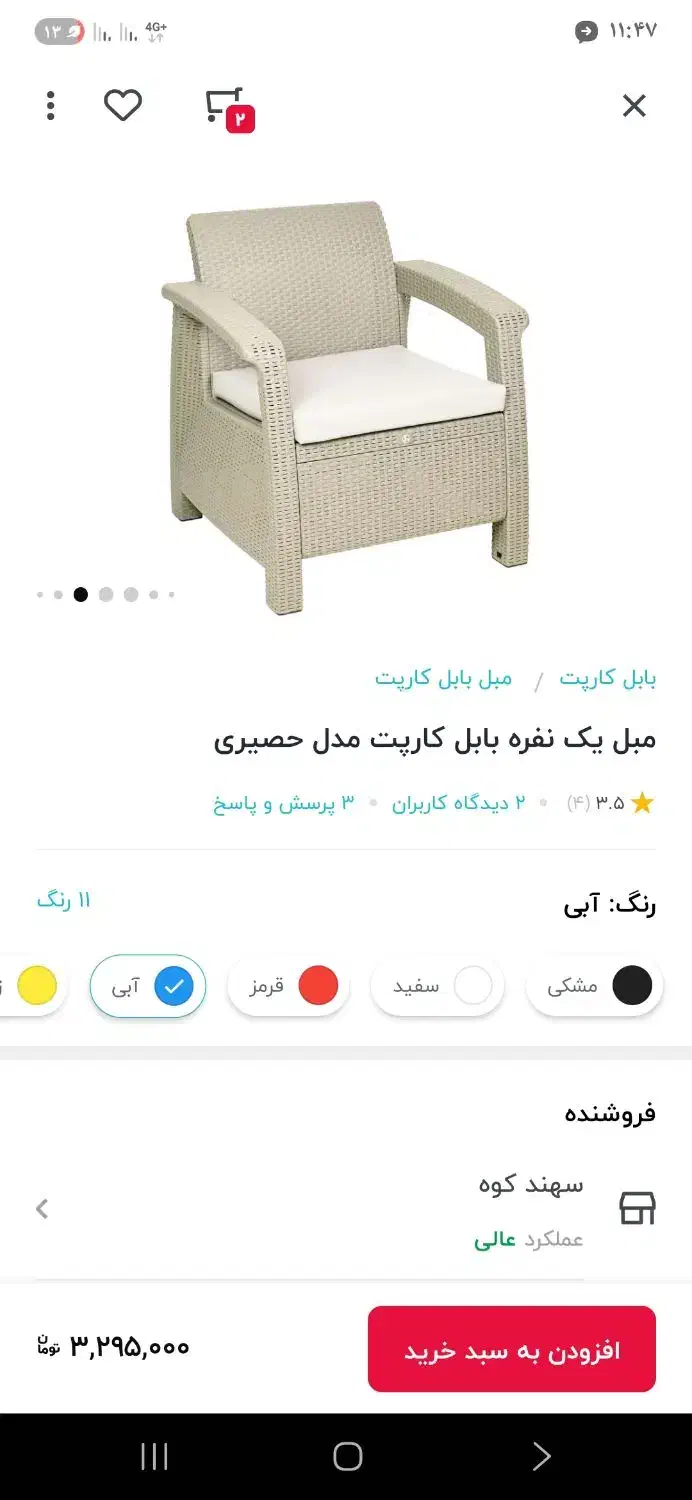Open the three-dot overflow menu

click(51, 106)
